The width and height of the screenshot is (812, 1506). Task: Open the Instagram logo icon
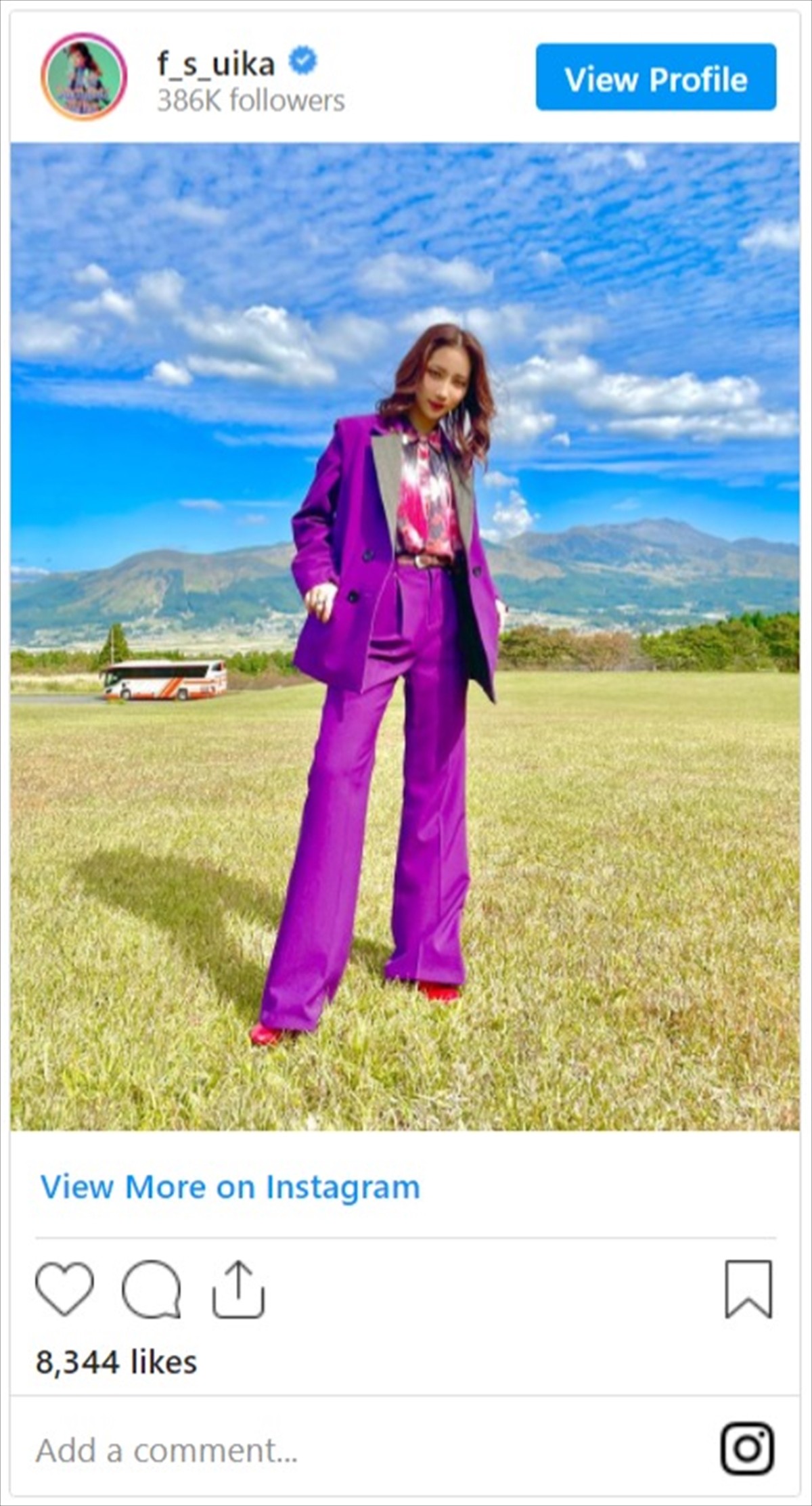tap(747, 1448)
